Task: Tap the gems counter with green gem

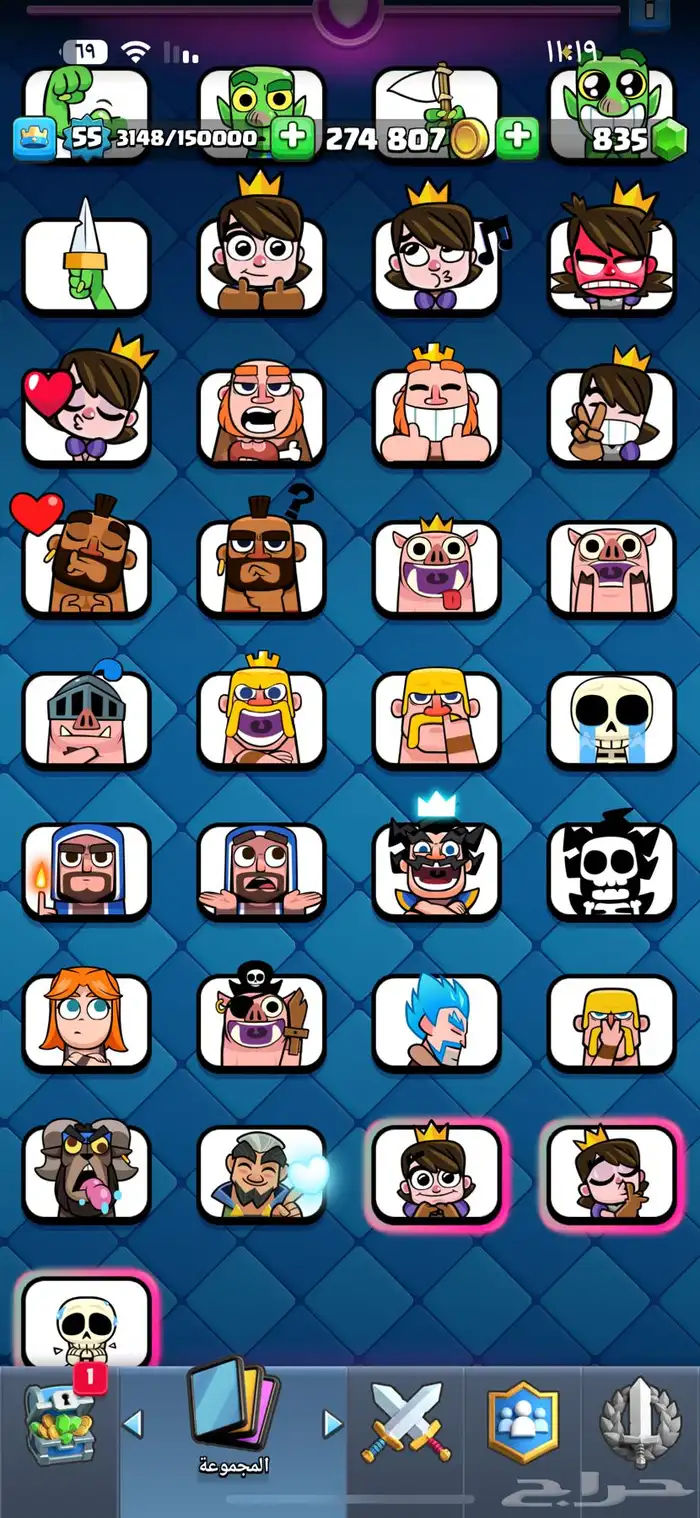Action: [636, 139]
